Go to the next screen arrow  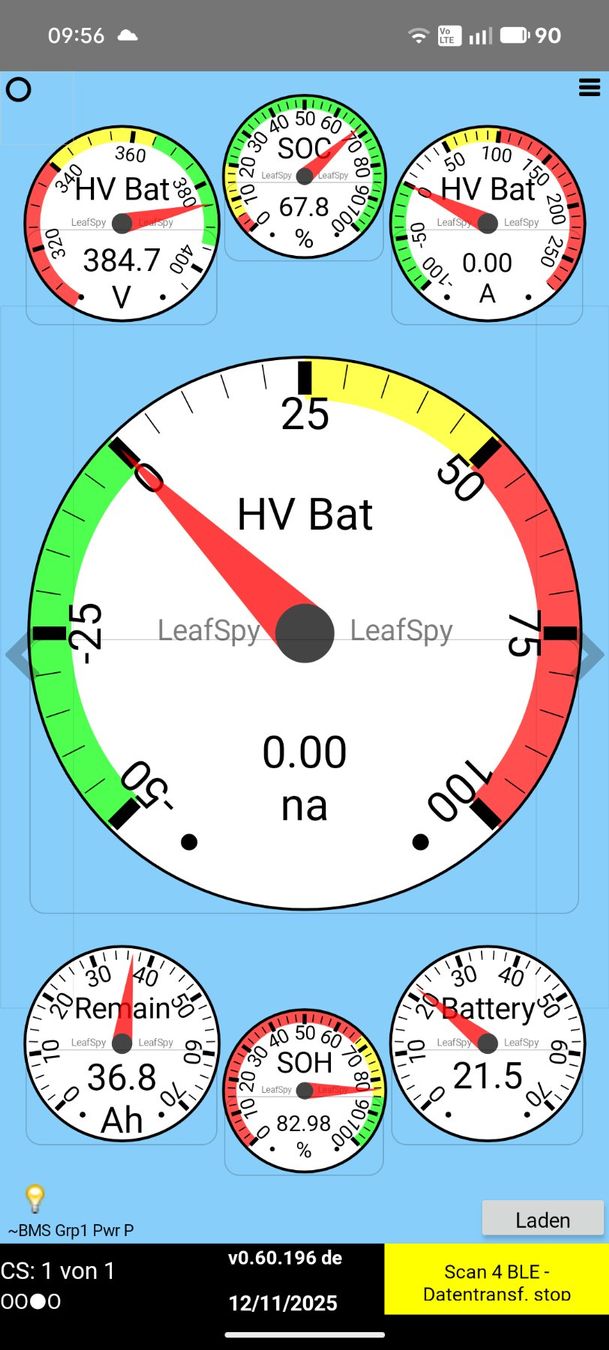point(592,654)
